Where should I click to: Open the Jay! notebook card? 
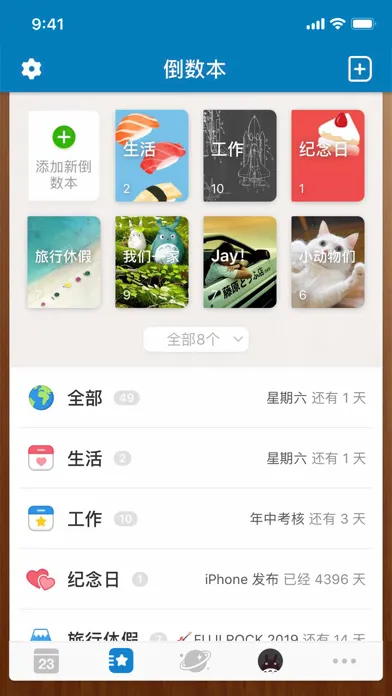point(240,262)
